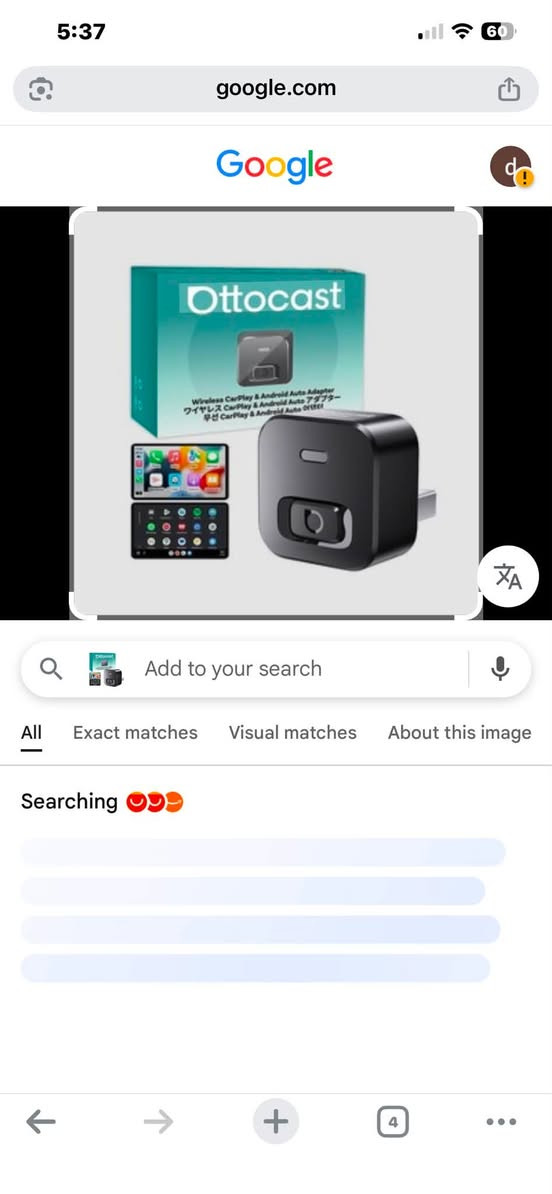Viewport: 552px width, 1194px height.
Task: Start voice search with the microphone
Action: (x=499, y=669)
